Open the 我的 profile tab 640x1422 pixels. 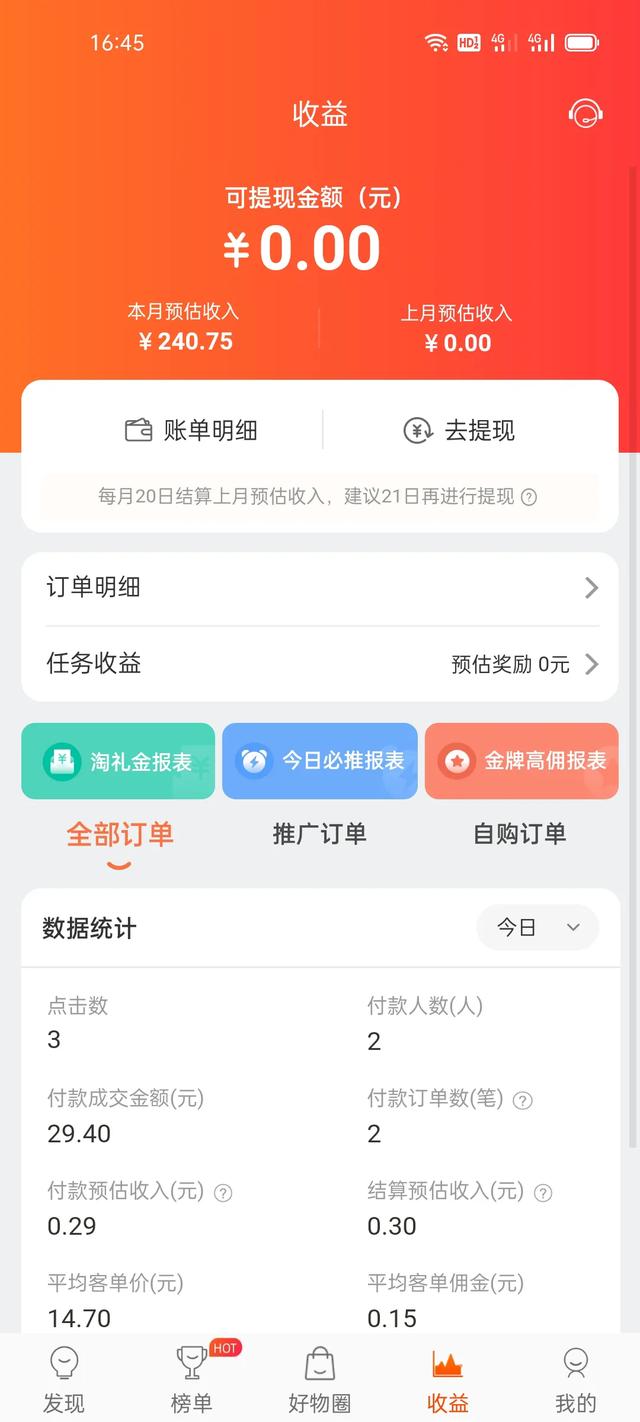click(x=576, y=1380)
